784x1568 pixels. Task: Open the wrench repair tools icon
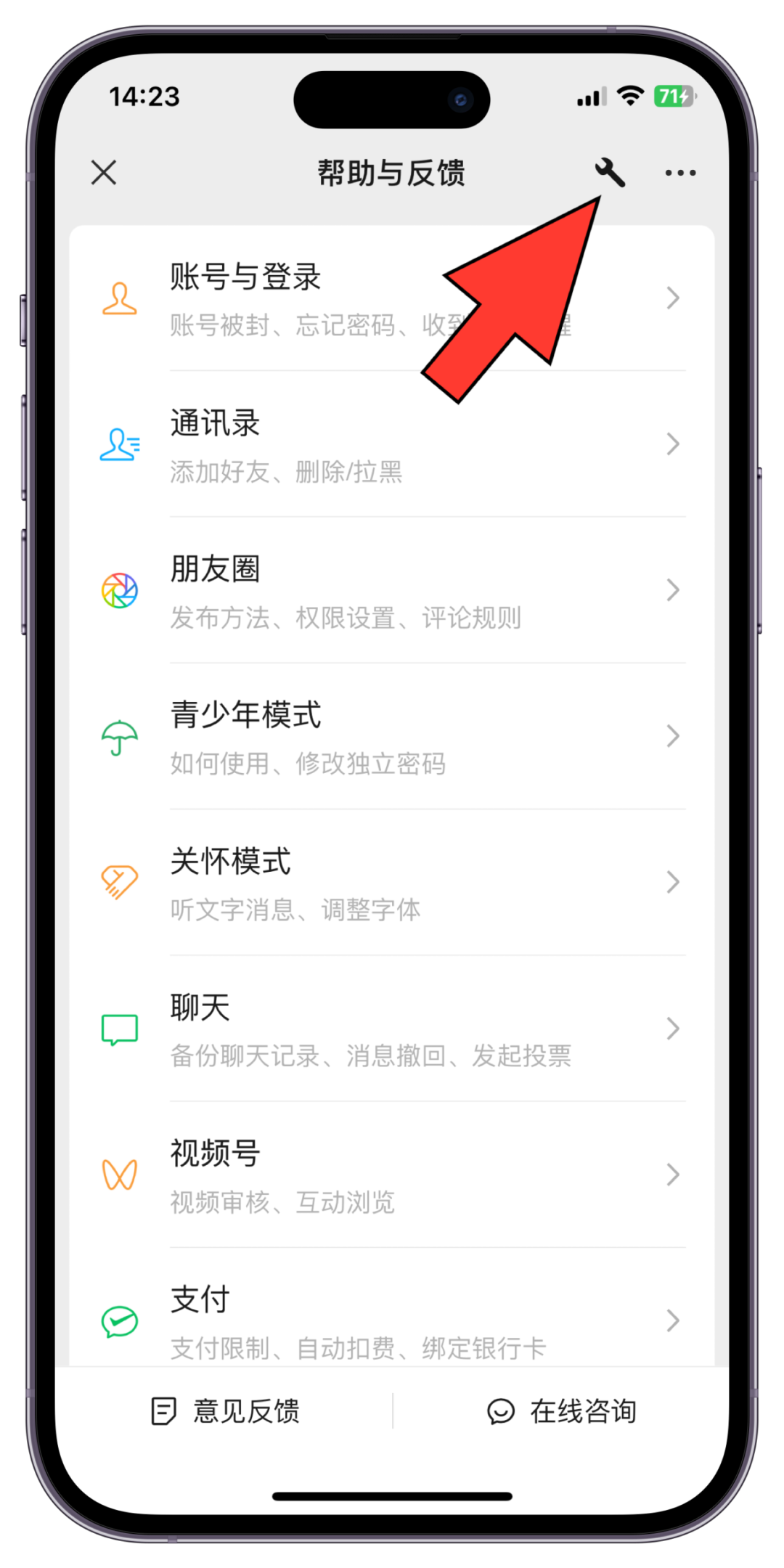tap(610, 173)
